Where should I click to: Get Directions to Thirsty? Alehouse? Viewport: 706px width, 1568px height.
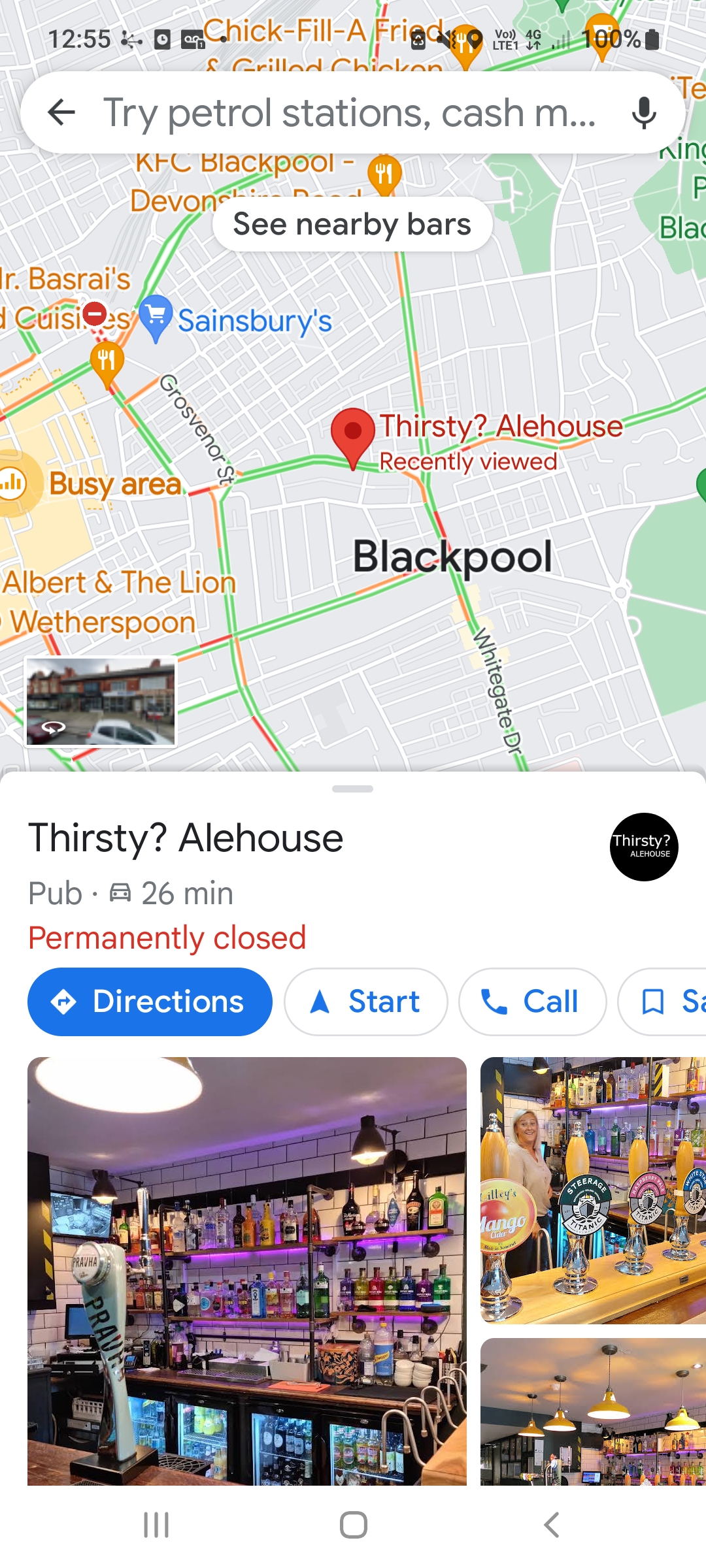(x=150, y=1002)
